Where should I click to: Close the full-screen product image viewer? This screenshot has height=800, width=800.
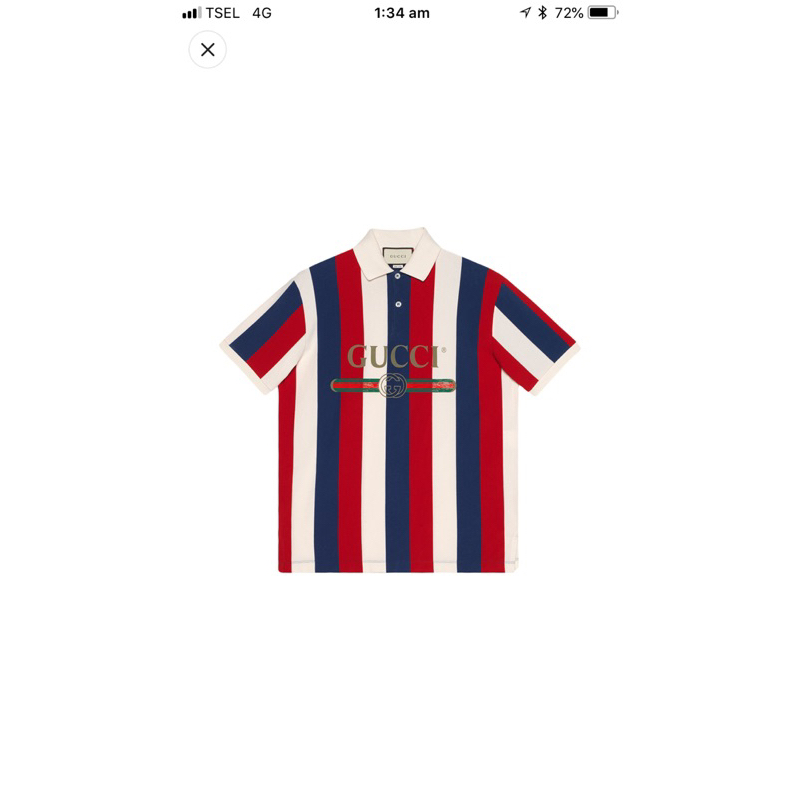click(207, 50)
